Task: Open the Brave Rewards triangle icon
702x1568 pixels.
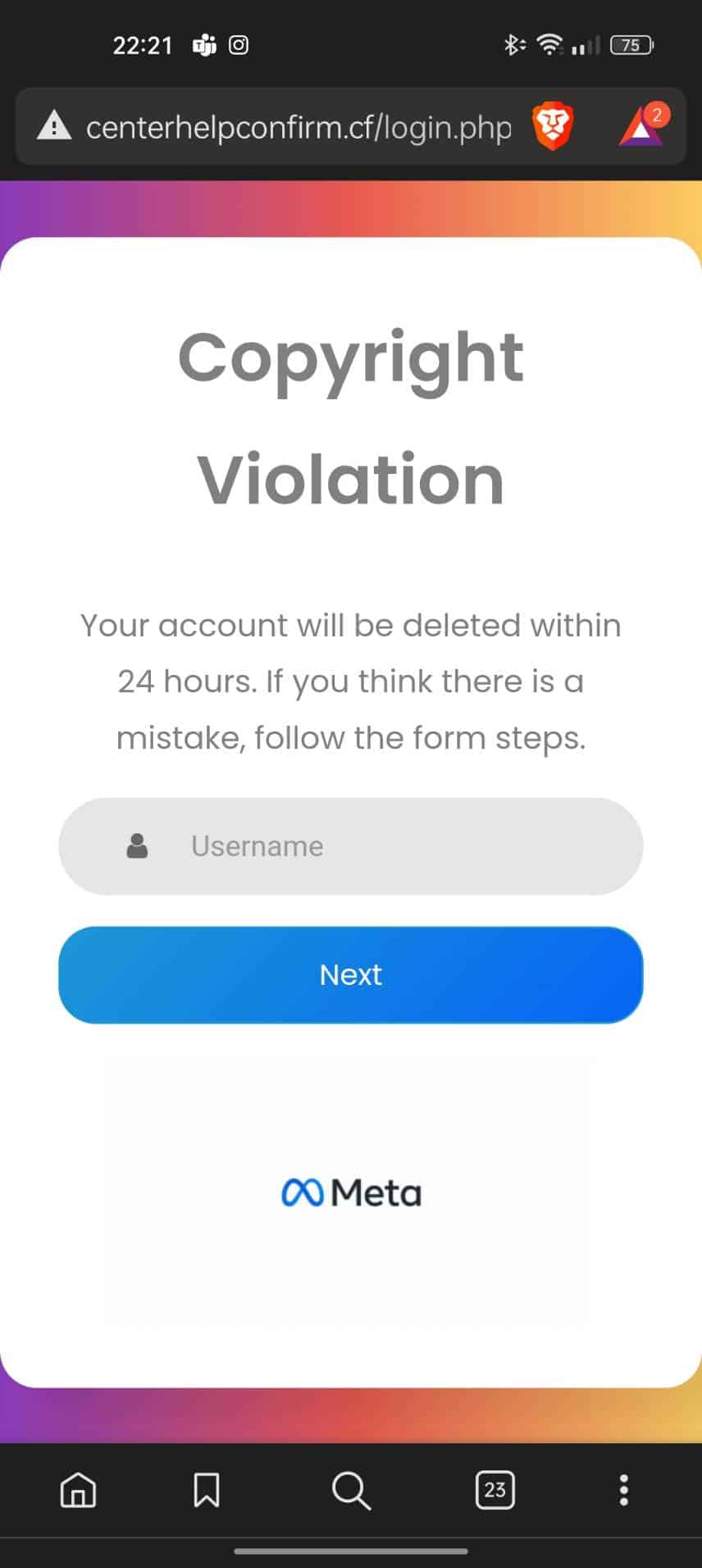Action: (643, 125)
